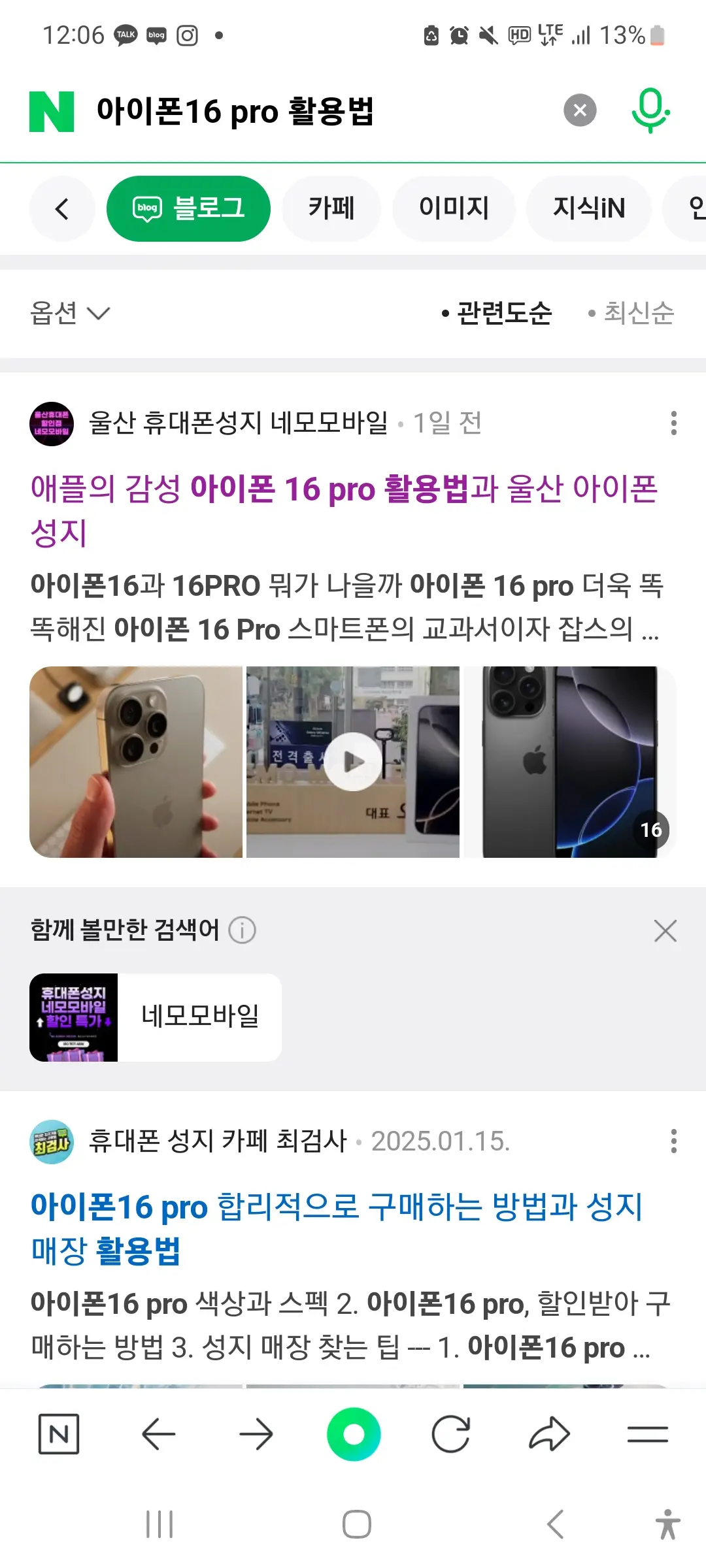Clear the search query with the X button
Image resolution: width=706 pixels, height=1568 pixels.
click(579, 110)
